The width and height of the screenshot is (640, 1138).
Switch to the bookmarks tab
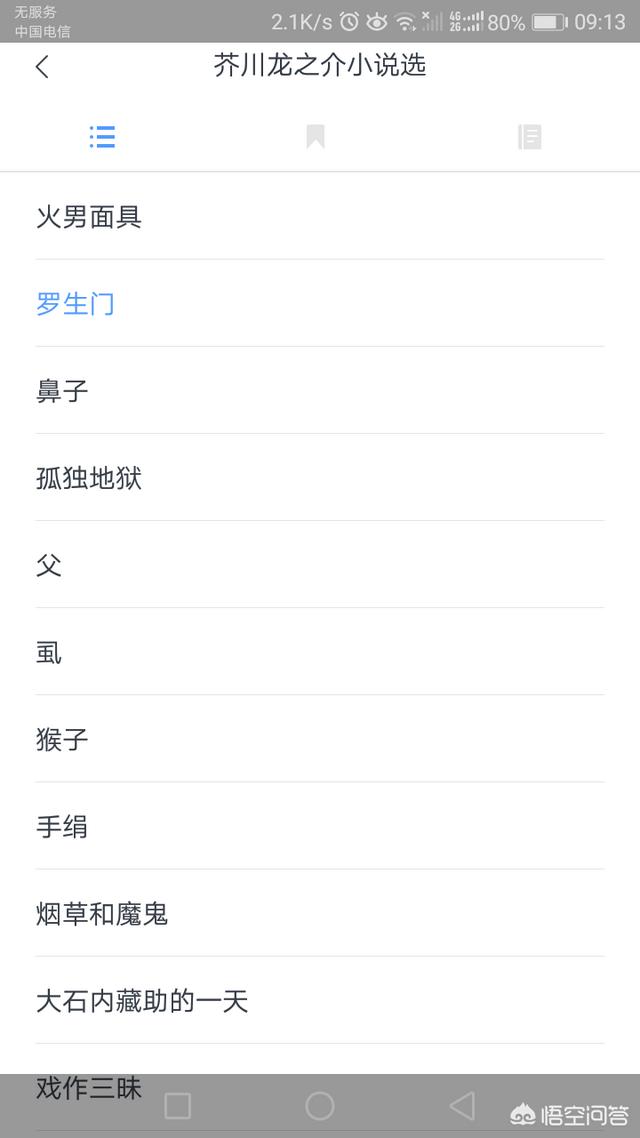(x=315, y=136)
